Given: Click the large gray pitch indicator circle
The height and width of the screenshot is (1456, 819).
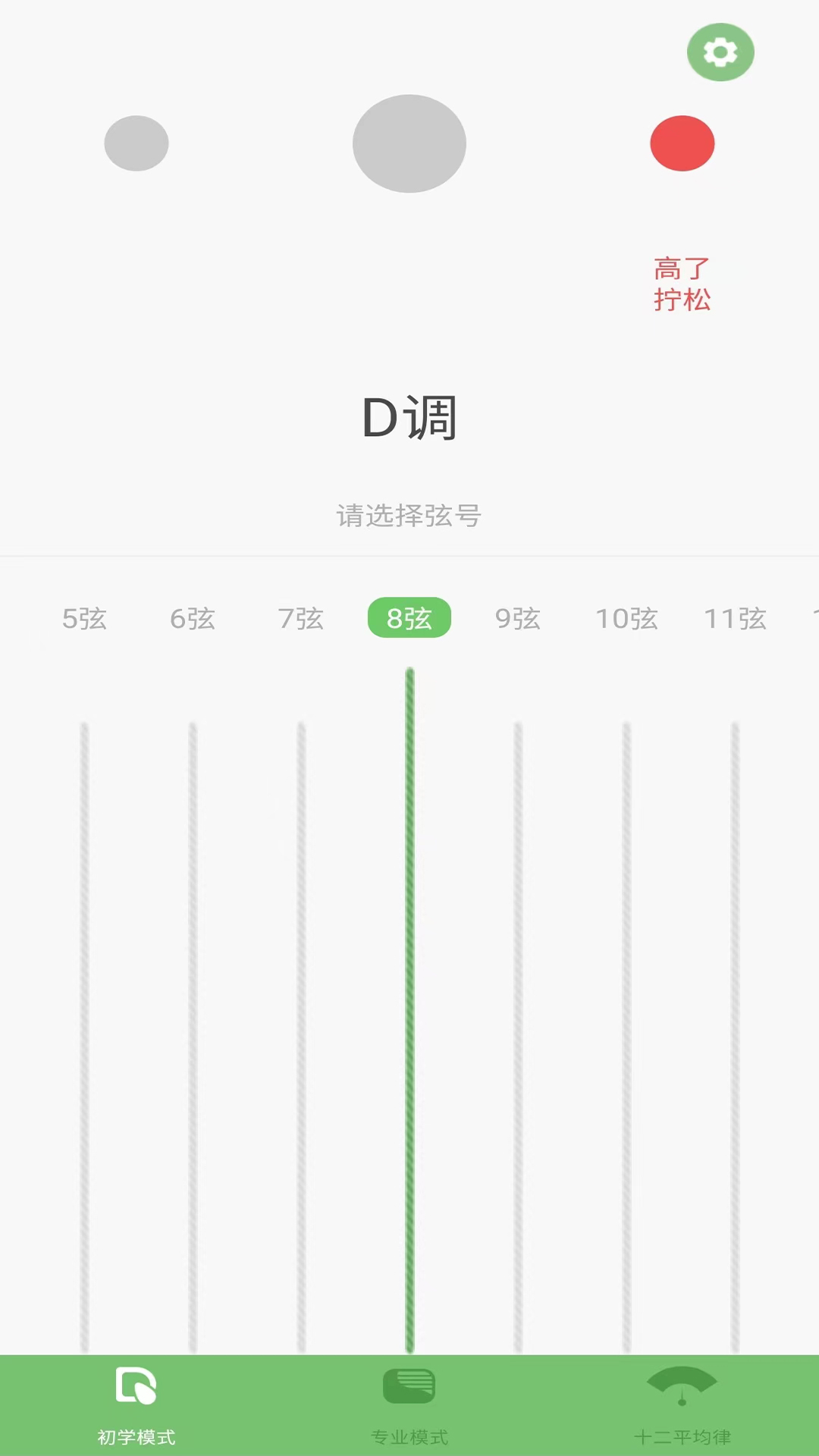Looking at the screenshot, I should [409, 144].
